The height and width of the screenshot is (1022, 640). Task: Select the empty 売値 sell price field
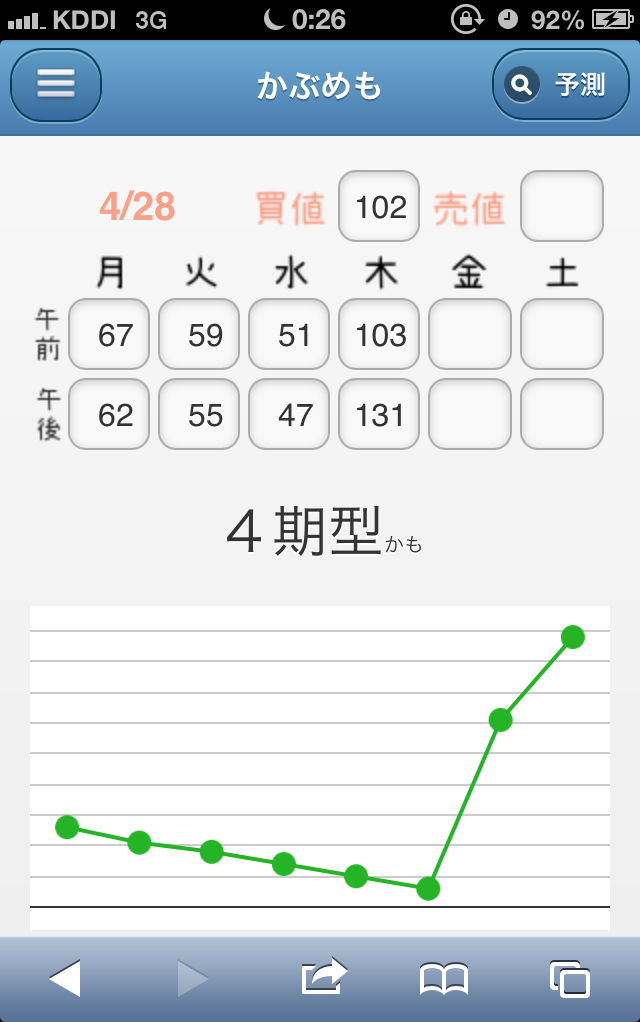[x=562, y=207]
